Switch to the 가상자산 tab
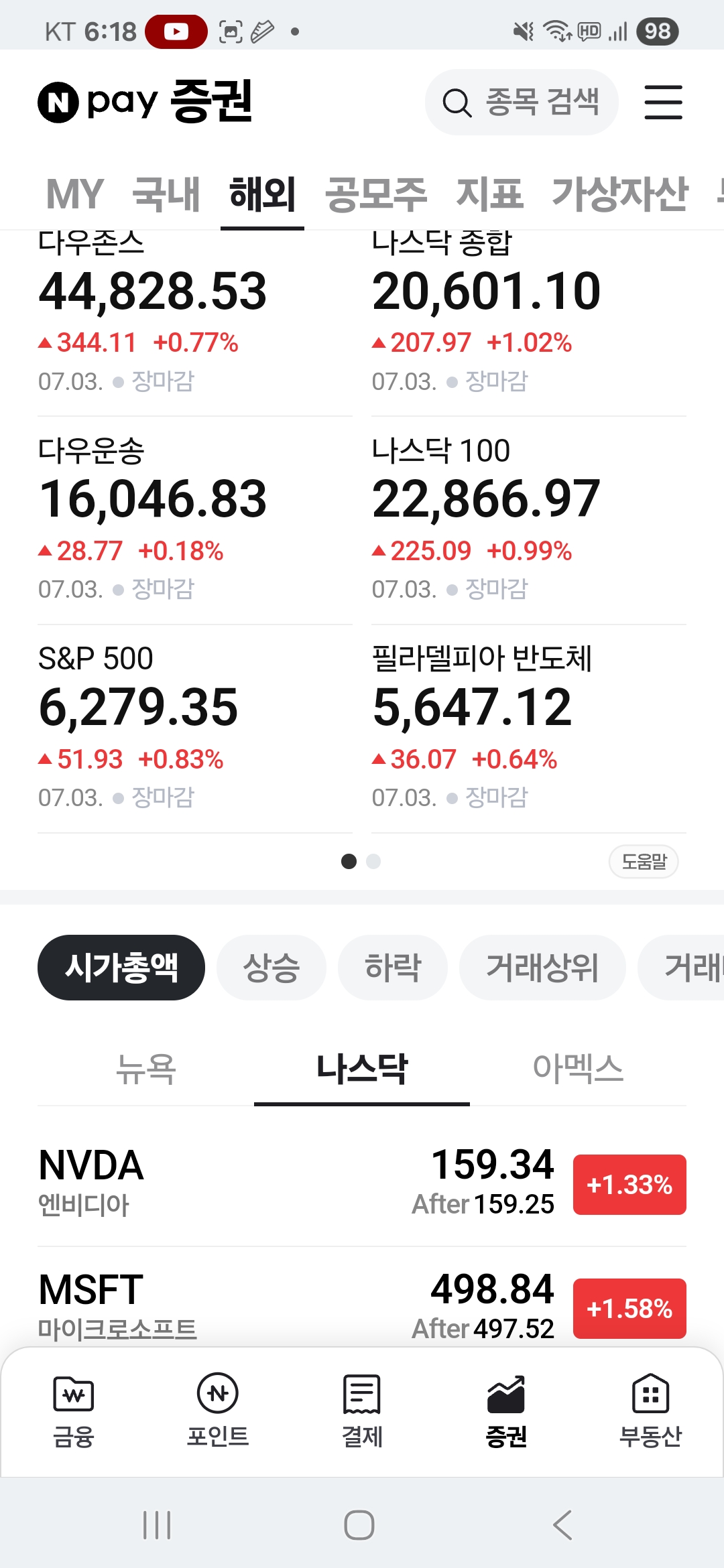Viewport: 724px width, 1568px height. click(619, 194)
